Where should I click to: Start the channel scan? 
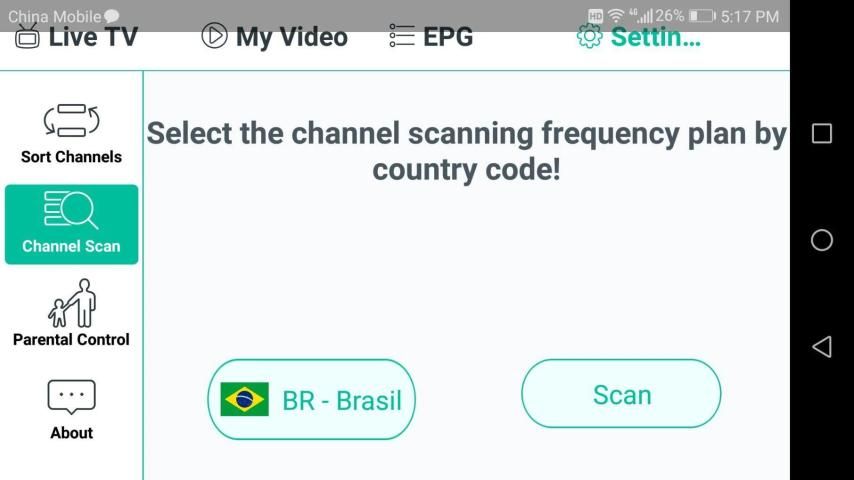coord(621,395)
